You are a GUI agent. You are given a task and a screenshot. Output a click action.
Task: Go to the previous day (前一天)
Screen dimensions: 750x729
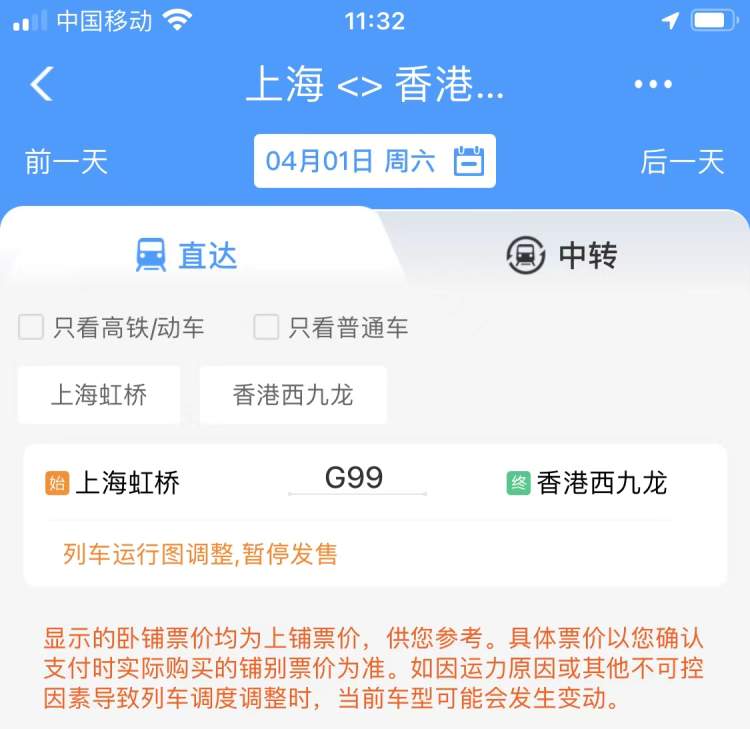coord(66,161)
